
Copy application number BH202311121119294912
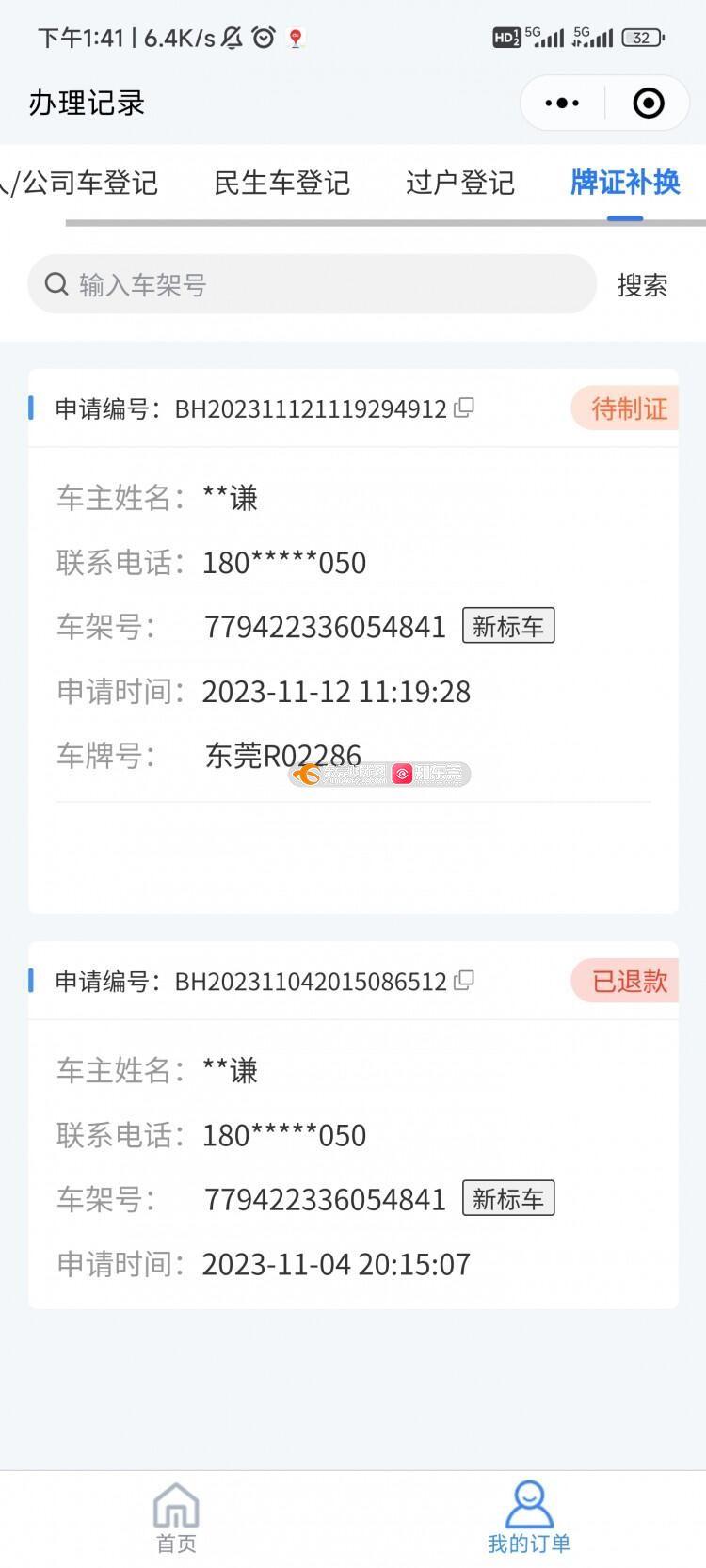pos(464,408)
